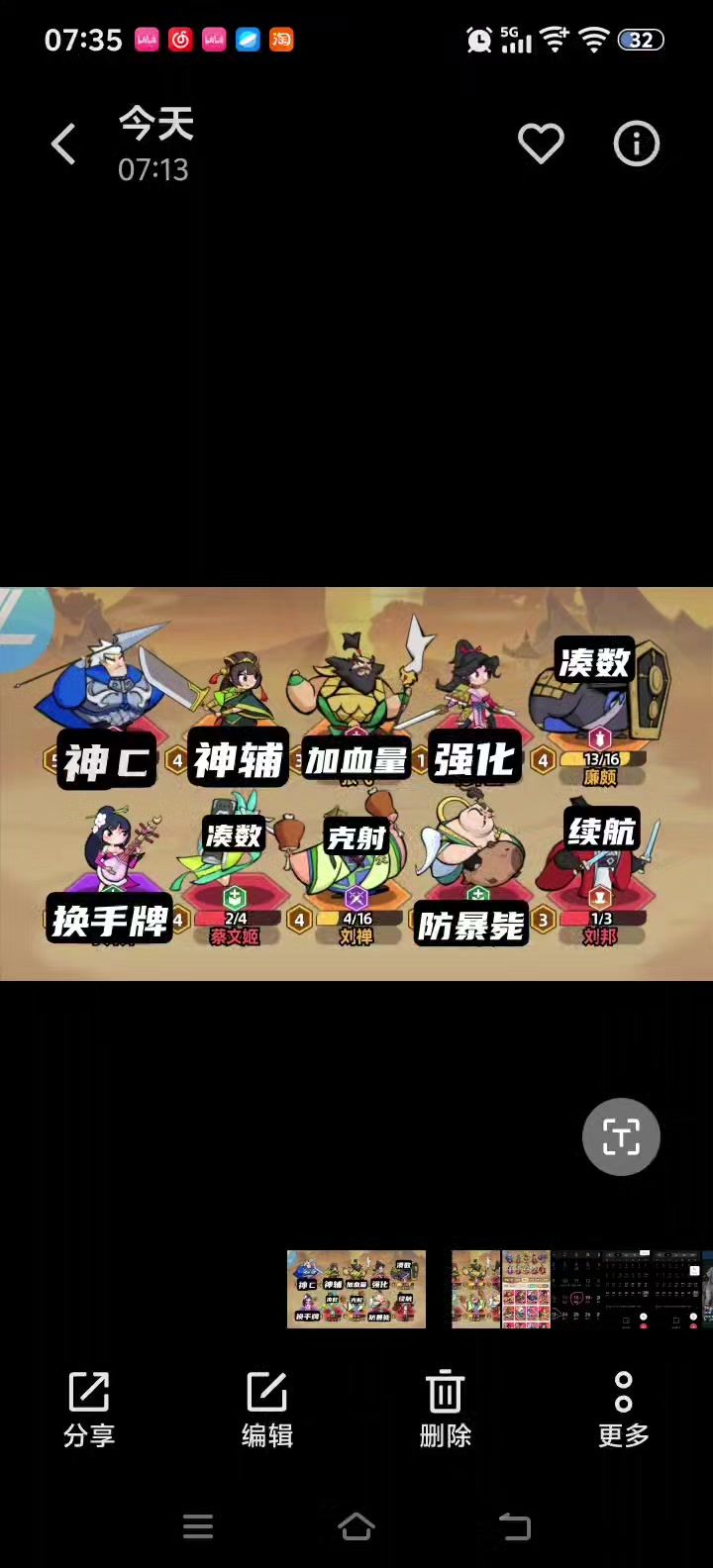Tap the text recognition button
Viewport: 713px width, 1568px height.
point(621,1137)
